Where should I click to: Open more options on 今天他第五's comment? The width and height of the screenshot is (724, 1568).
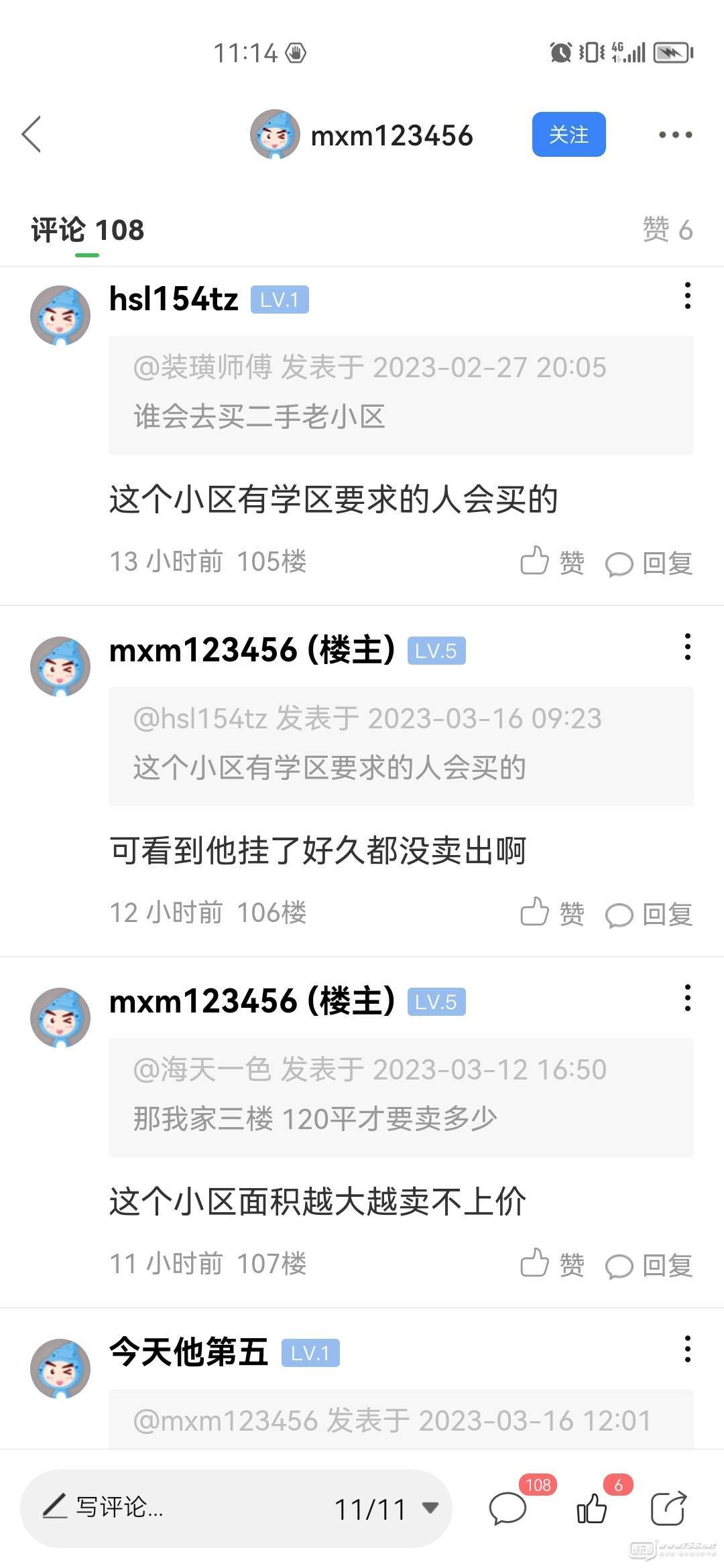(687, 1349)
